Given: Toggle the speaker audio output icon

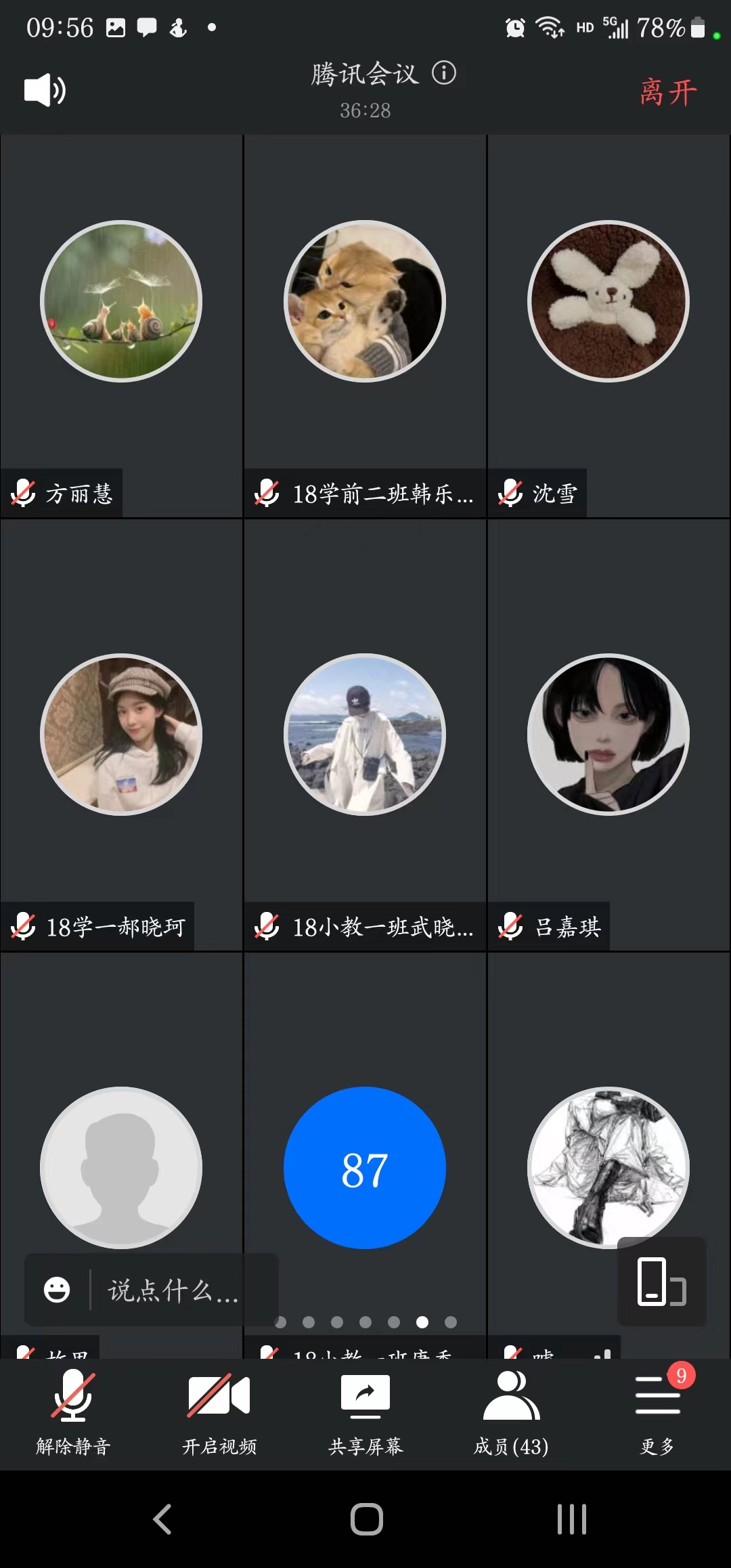Looking at the screenshot, I should click(45, 90).
